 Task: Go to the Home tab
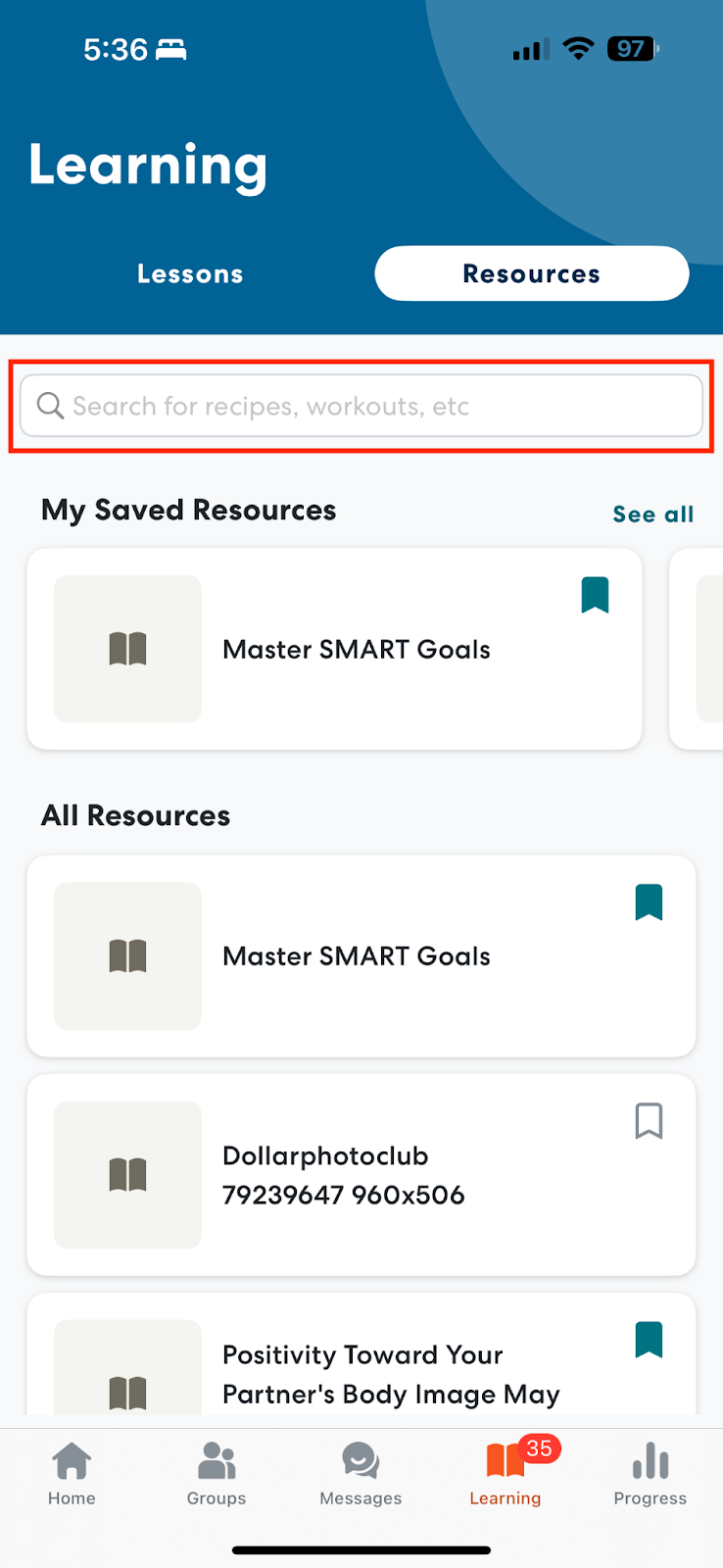pyautogui.click(x=72, y=1474)
